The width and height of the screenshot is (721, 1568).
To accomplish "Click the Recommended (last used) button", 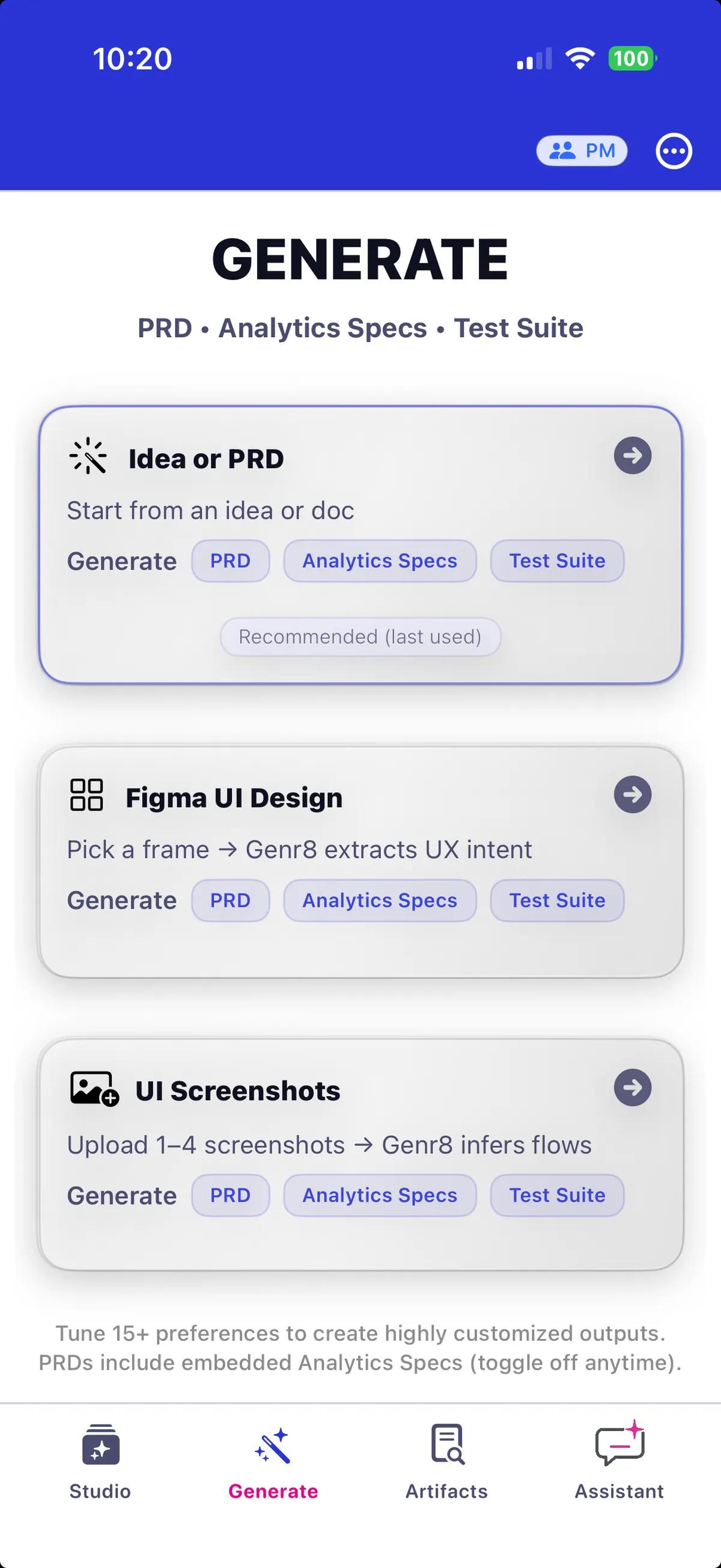I will click(359, 636).
